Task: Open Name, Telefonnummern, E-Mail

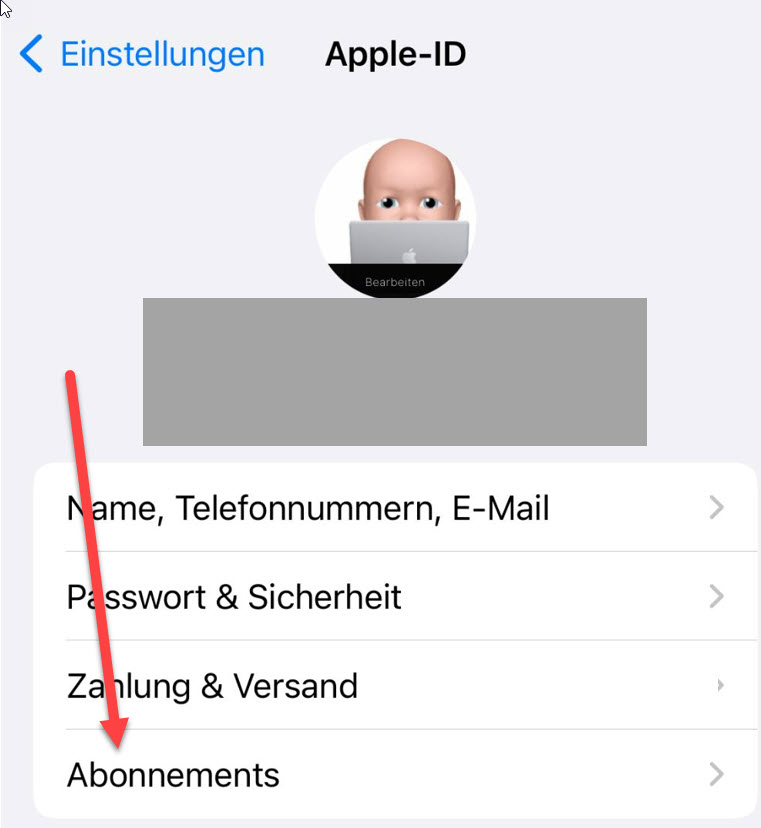Action: pyautogui.click(x=395, y=509)
